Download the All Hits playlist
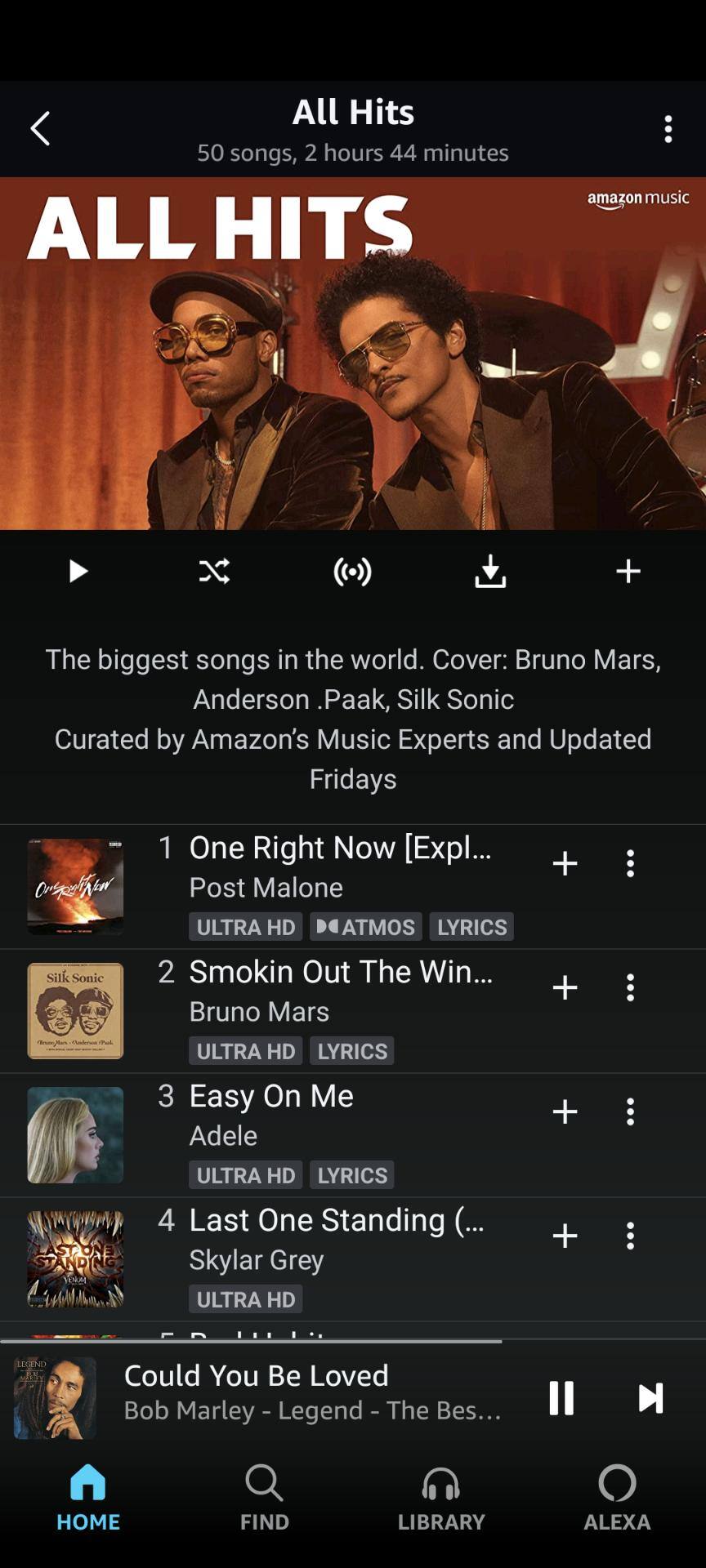The height and width of the screenshot is (1568, 706). tap(490, 571)
